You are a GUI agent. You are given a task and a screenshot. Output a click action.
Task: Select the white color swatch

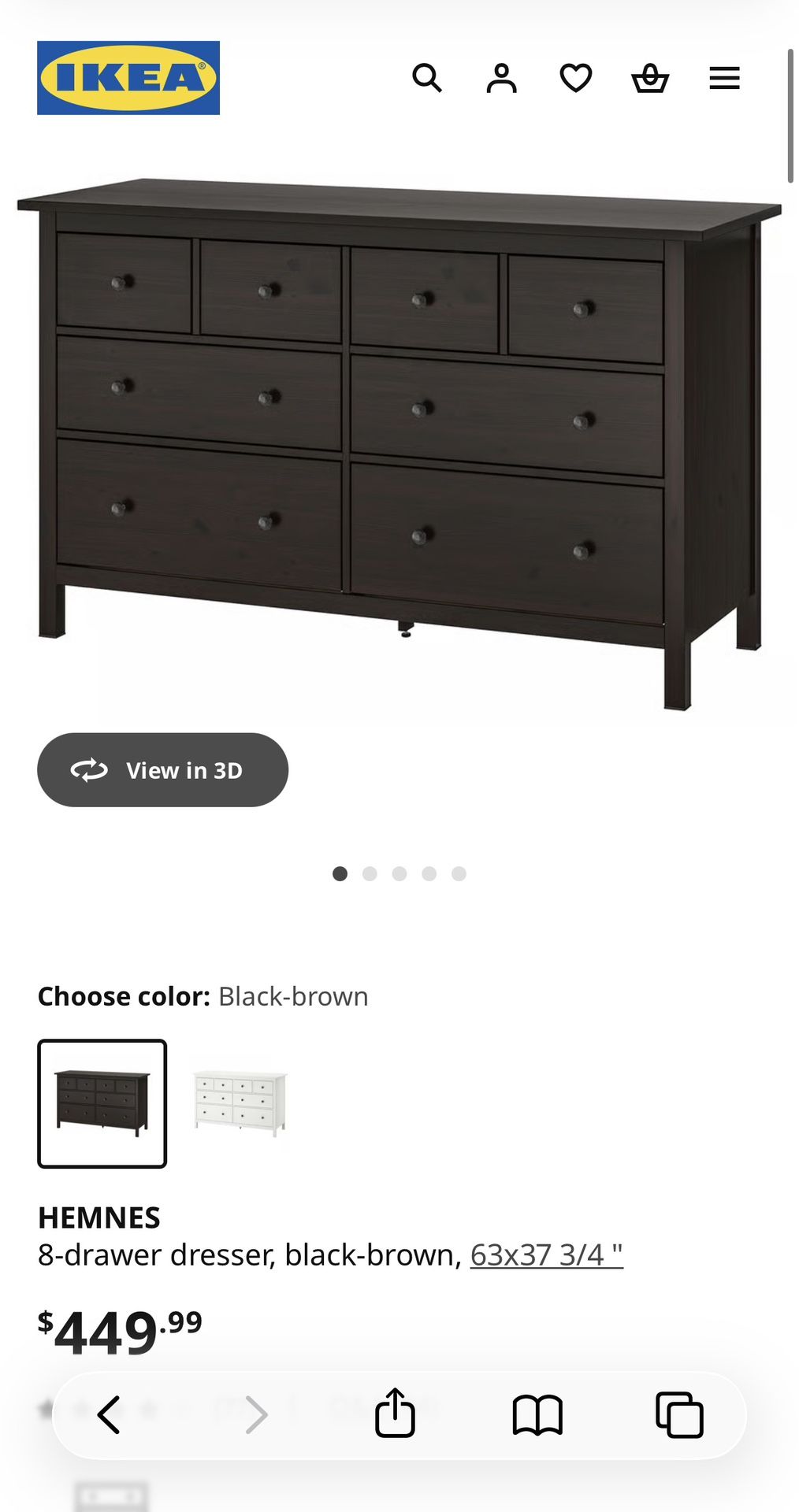click(240, 1102)
